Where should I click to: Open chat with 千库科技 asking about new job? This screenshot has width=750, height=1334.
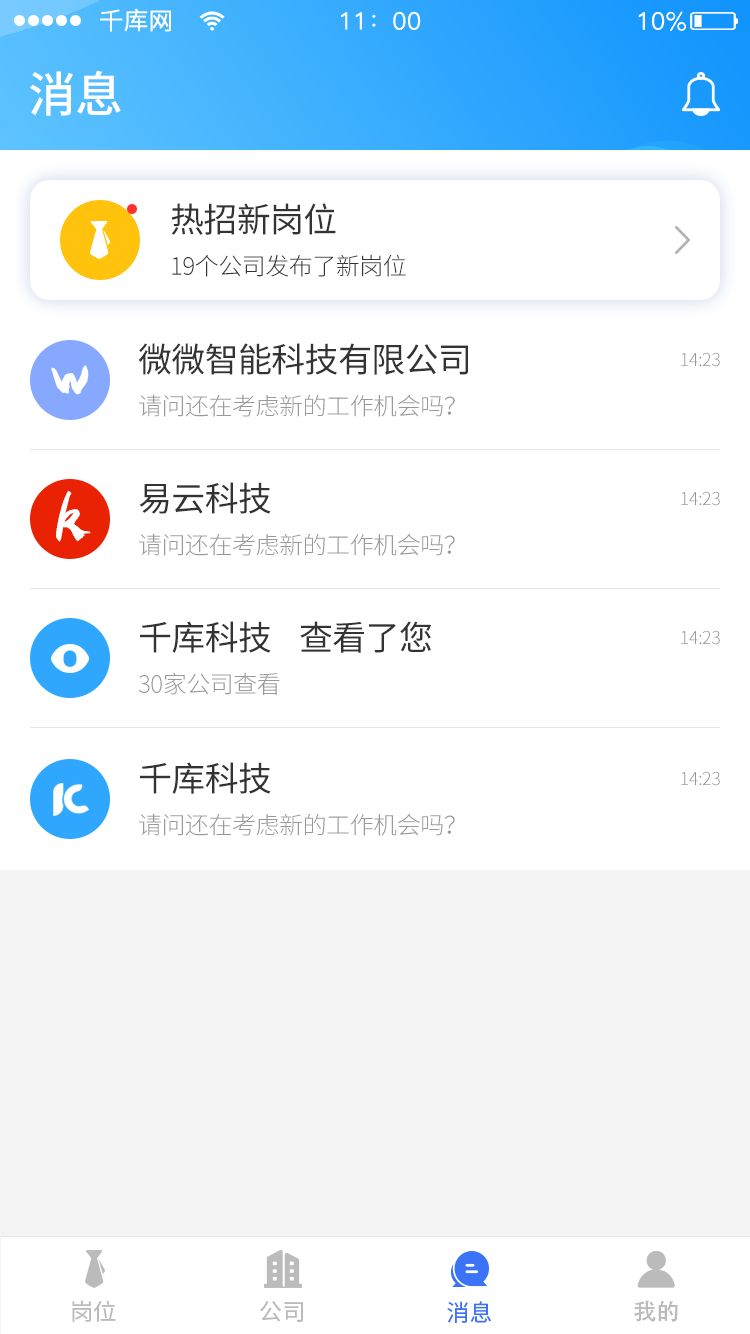point(375,799)
